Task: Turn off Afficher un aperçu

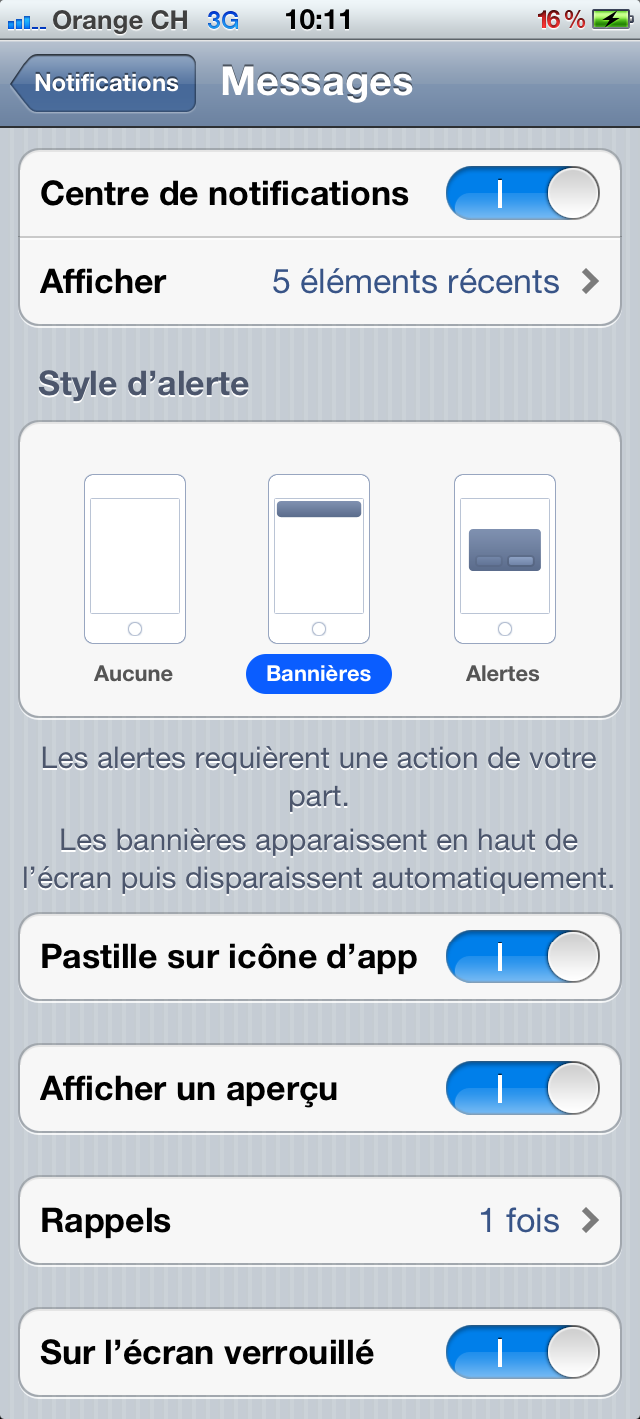Action: (522, 1089)
